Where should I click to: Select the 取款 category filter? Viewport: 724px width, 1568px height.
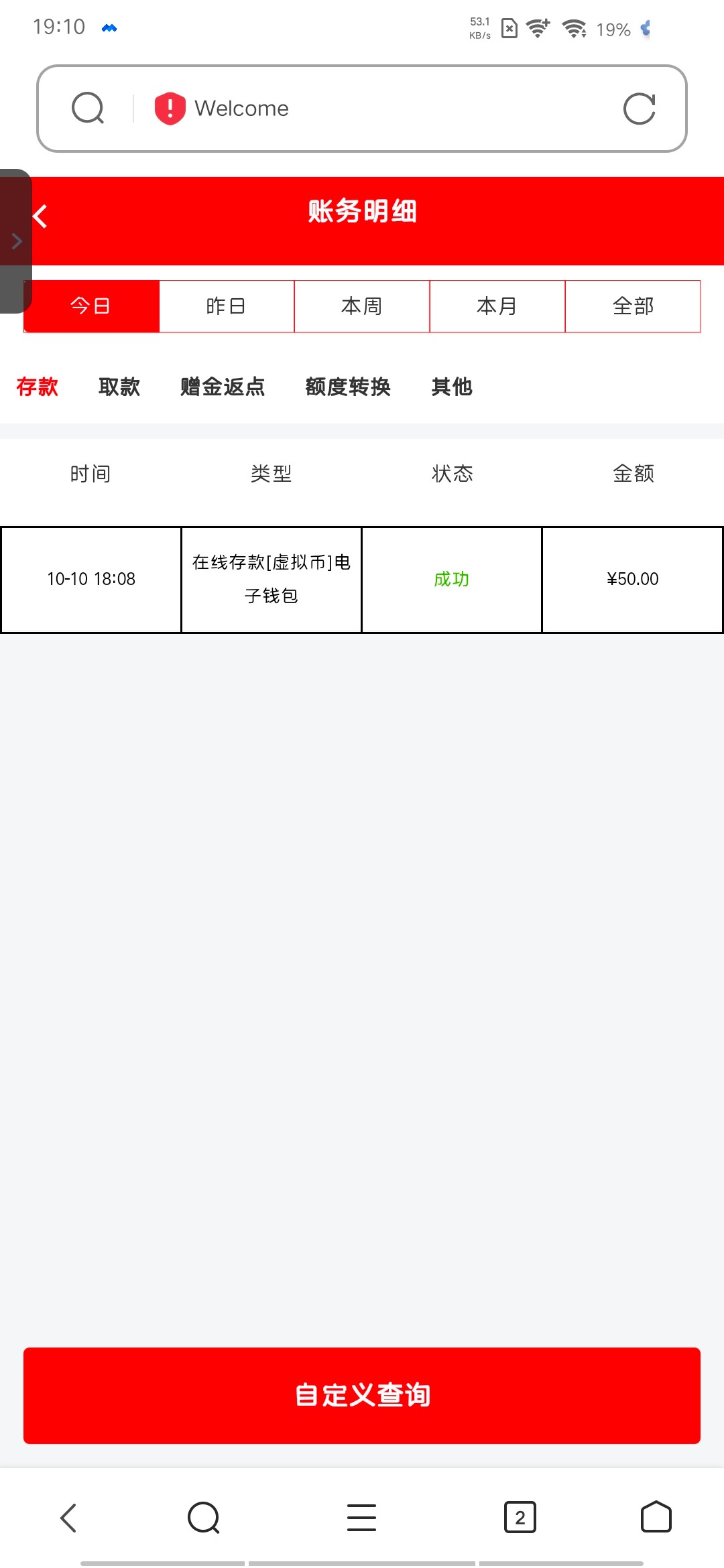click(x=119, y=387)
